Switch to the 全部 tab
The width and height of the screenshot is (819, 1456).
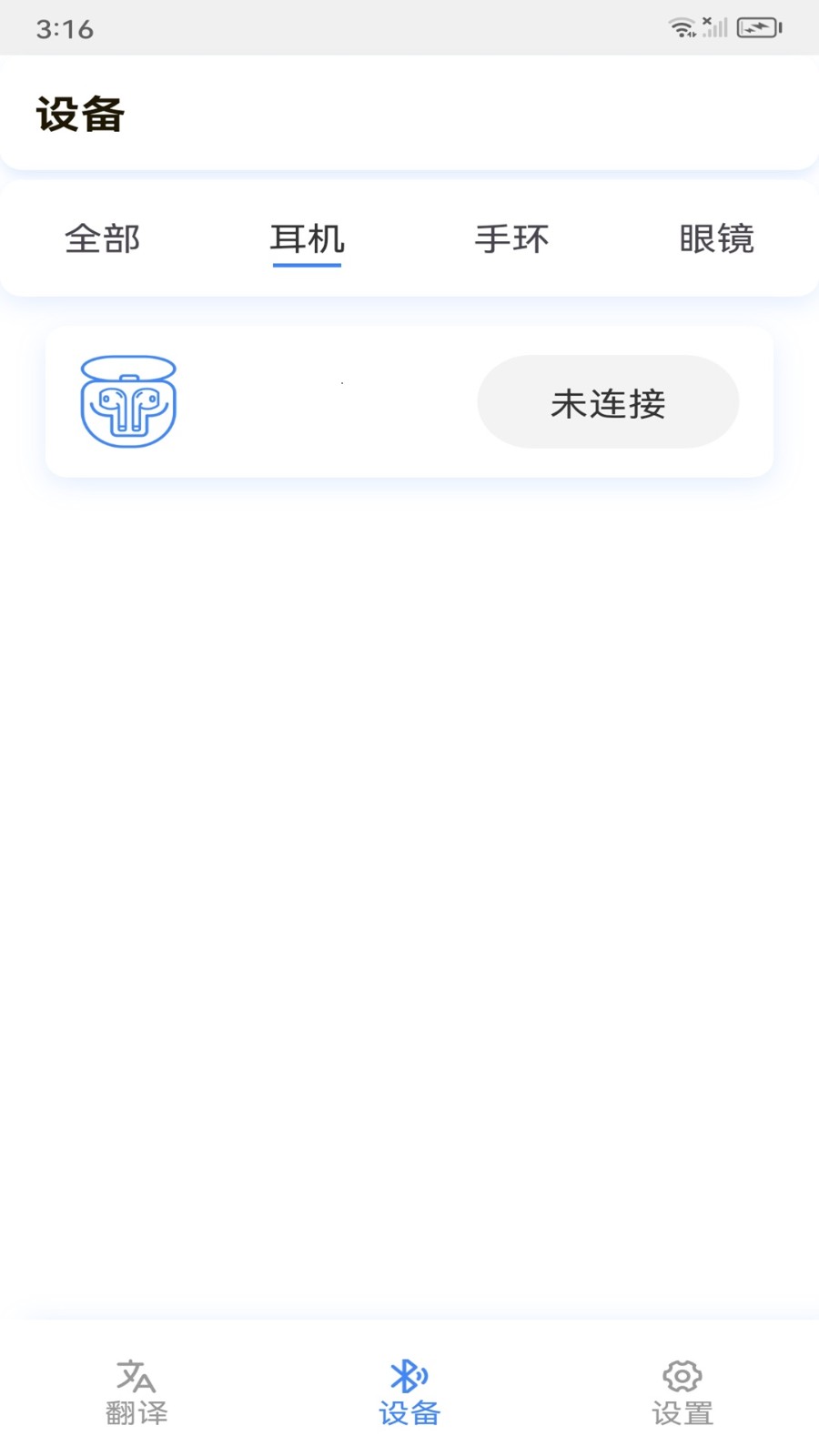102,239
